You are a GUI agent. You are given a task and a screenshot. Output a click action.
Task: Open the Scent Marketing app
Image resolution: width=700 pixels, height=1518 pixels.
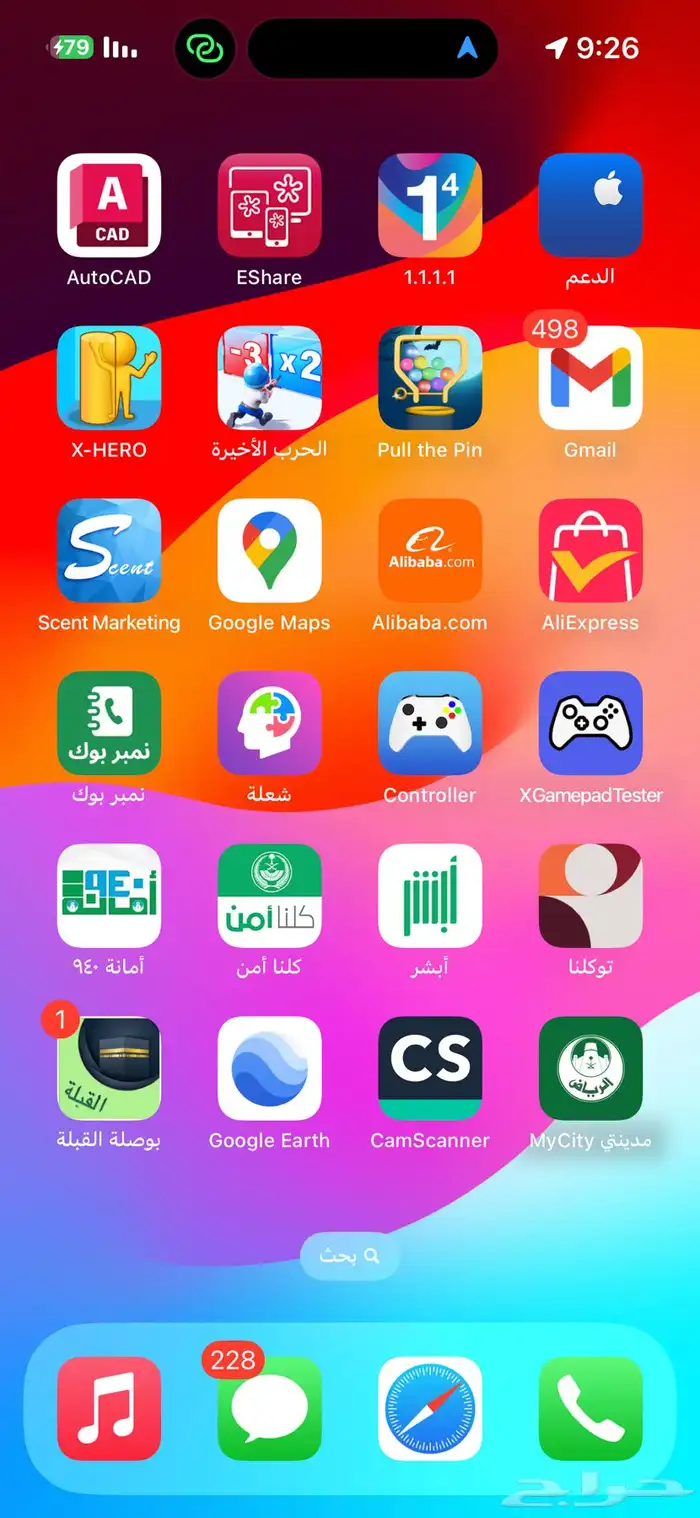(109, 550)
